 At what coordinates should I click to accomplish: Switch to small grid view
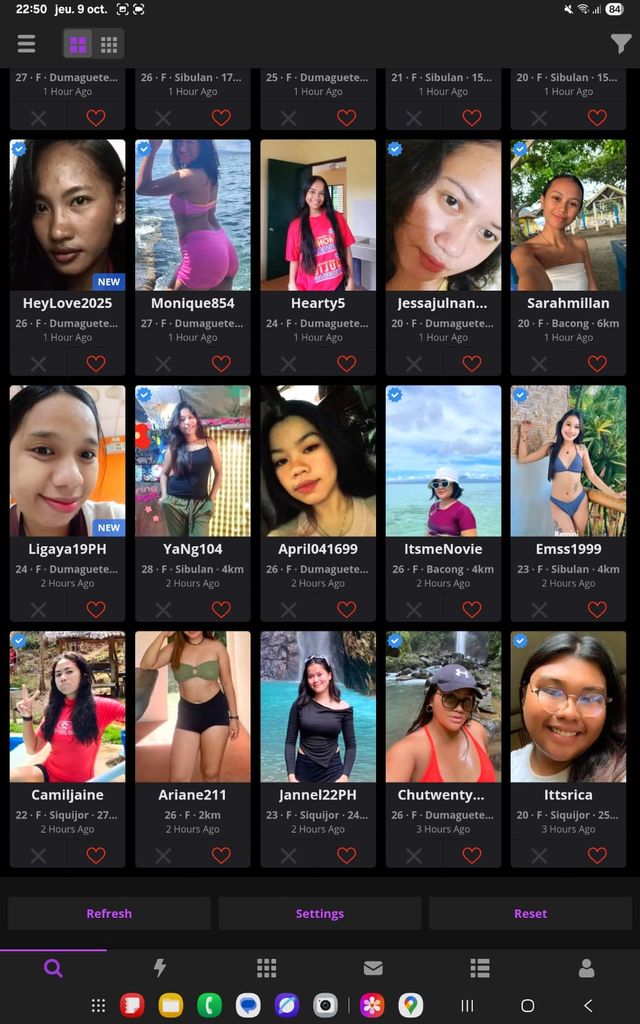(x=109, y=44)
